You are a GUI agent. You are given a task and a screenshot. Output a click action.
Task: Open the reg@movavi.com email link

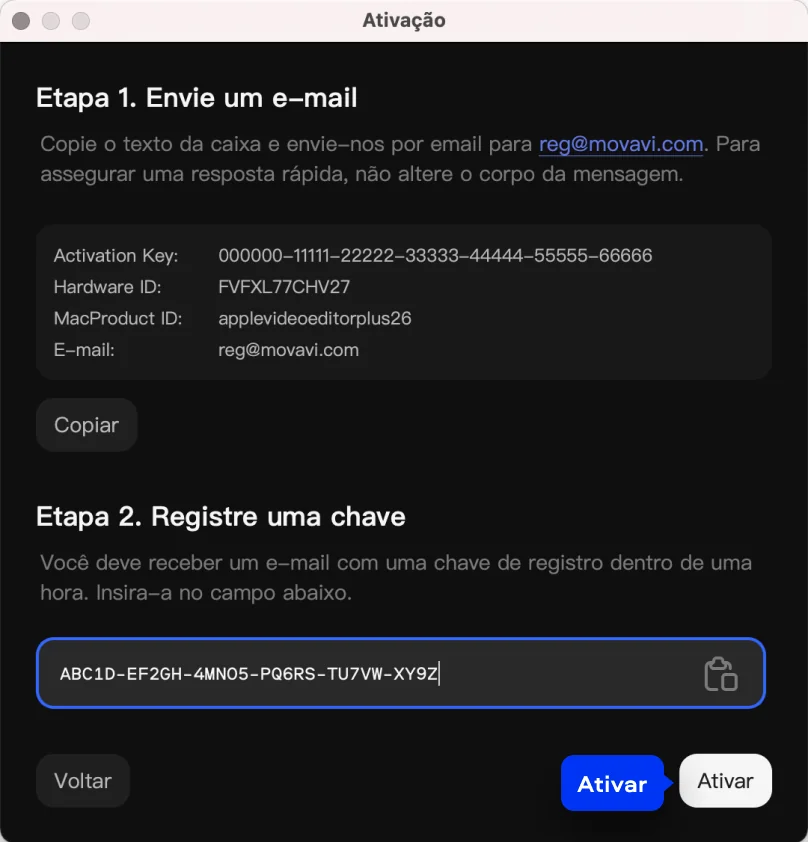tap(621, 144)
